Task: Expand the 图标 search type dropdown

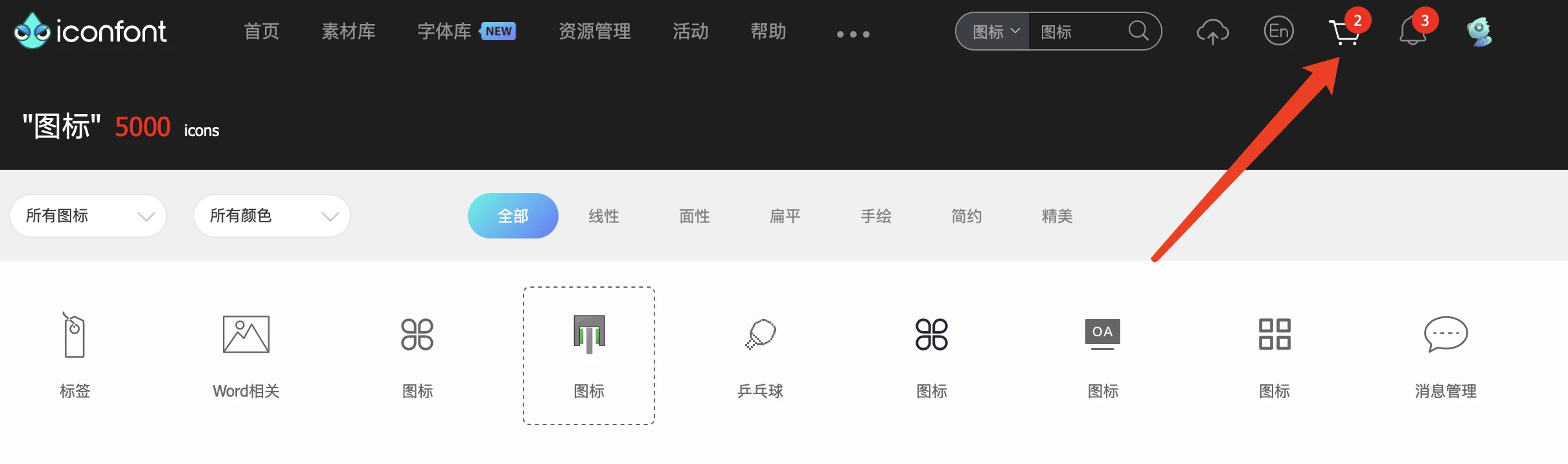Action: [995, 32]
